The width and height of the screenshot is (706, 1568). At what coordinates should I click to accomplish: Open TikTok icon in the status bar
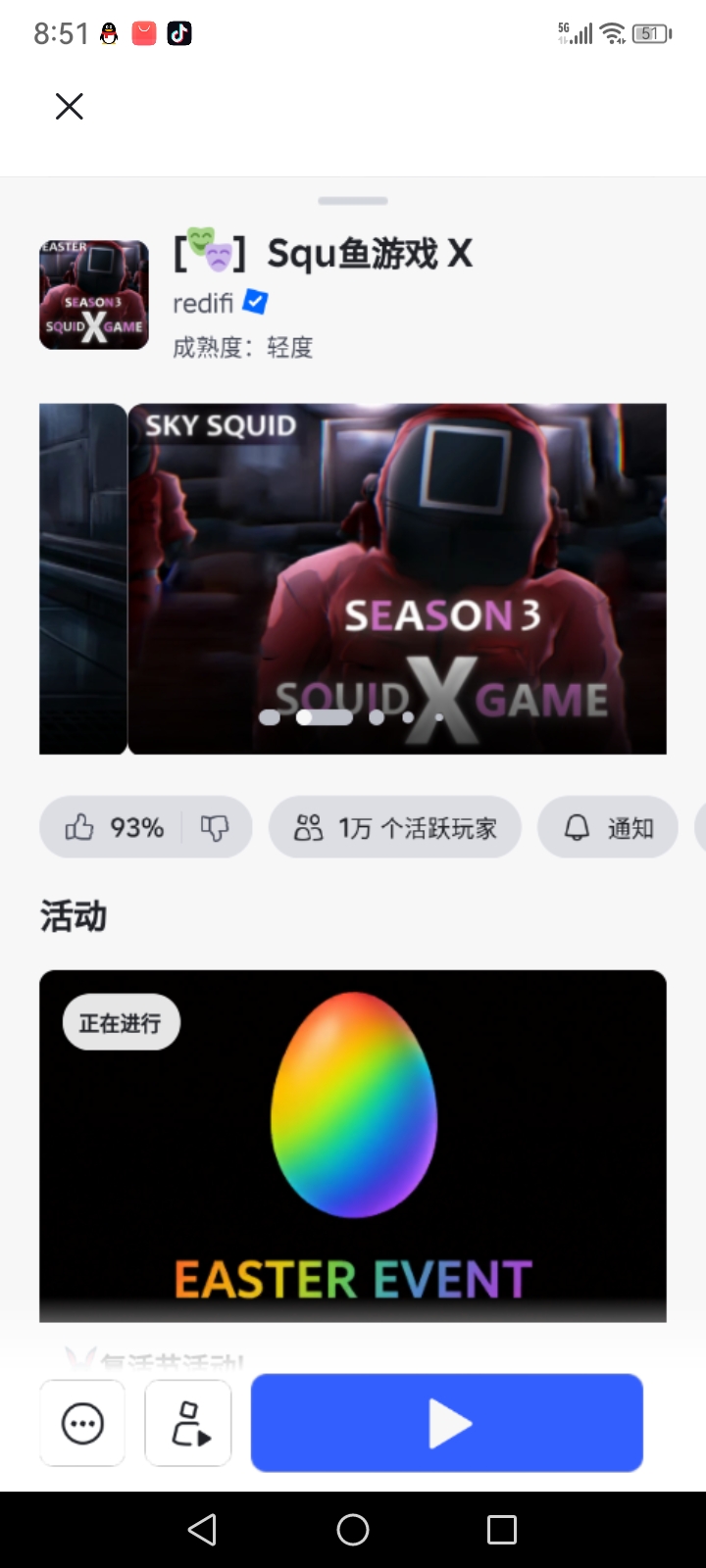click(177, 32)
